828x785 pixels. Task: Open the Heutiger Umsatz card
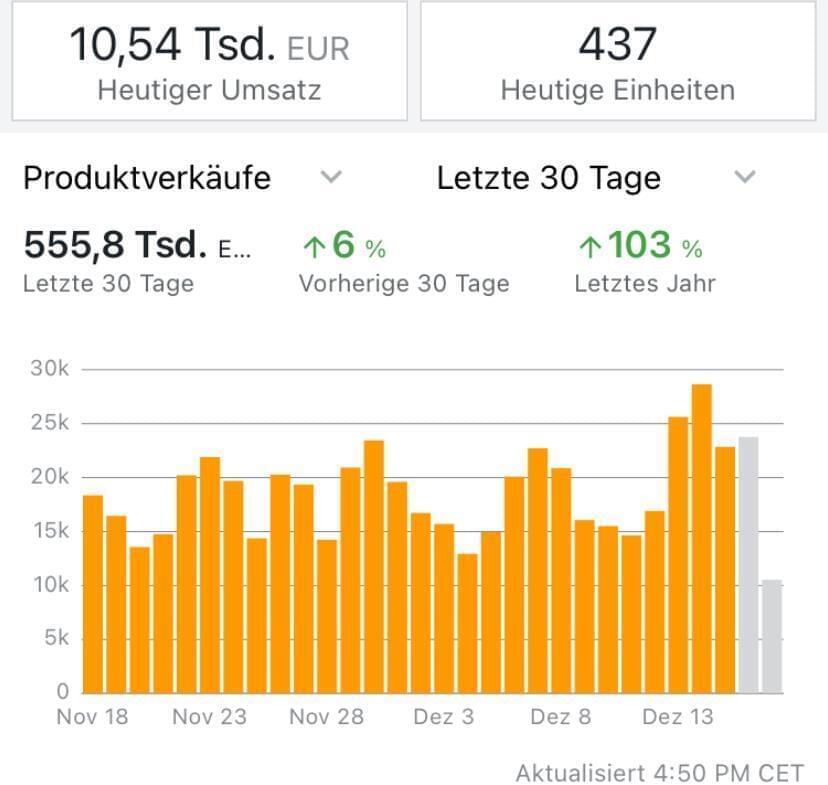tap(209, 62)
